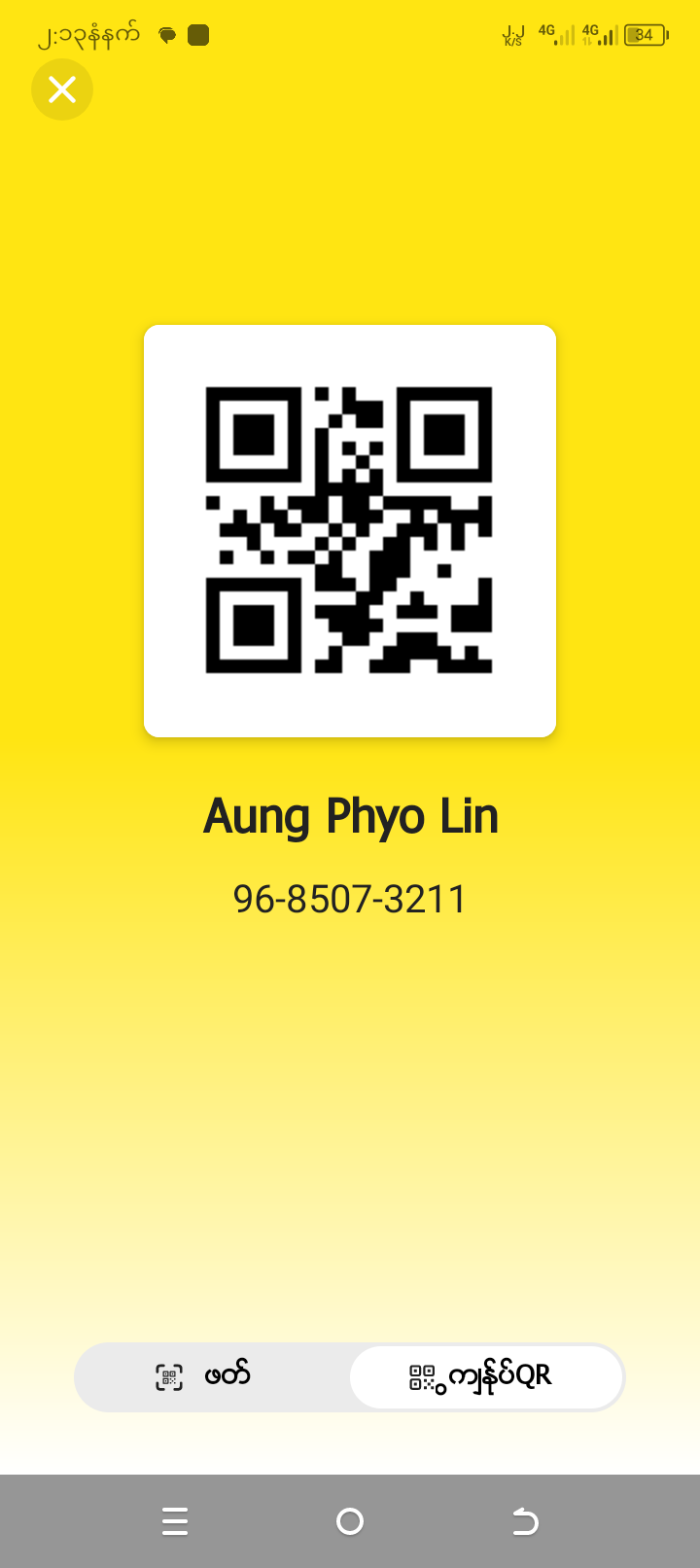
Task: Go back using the system back button
Action: 525,1520
